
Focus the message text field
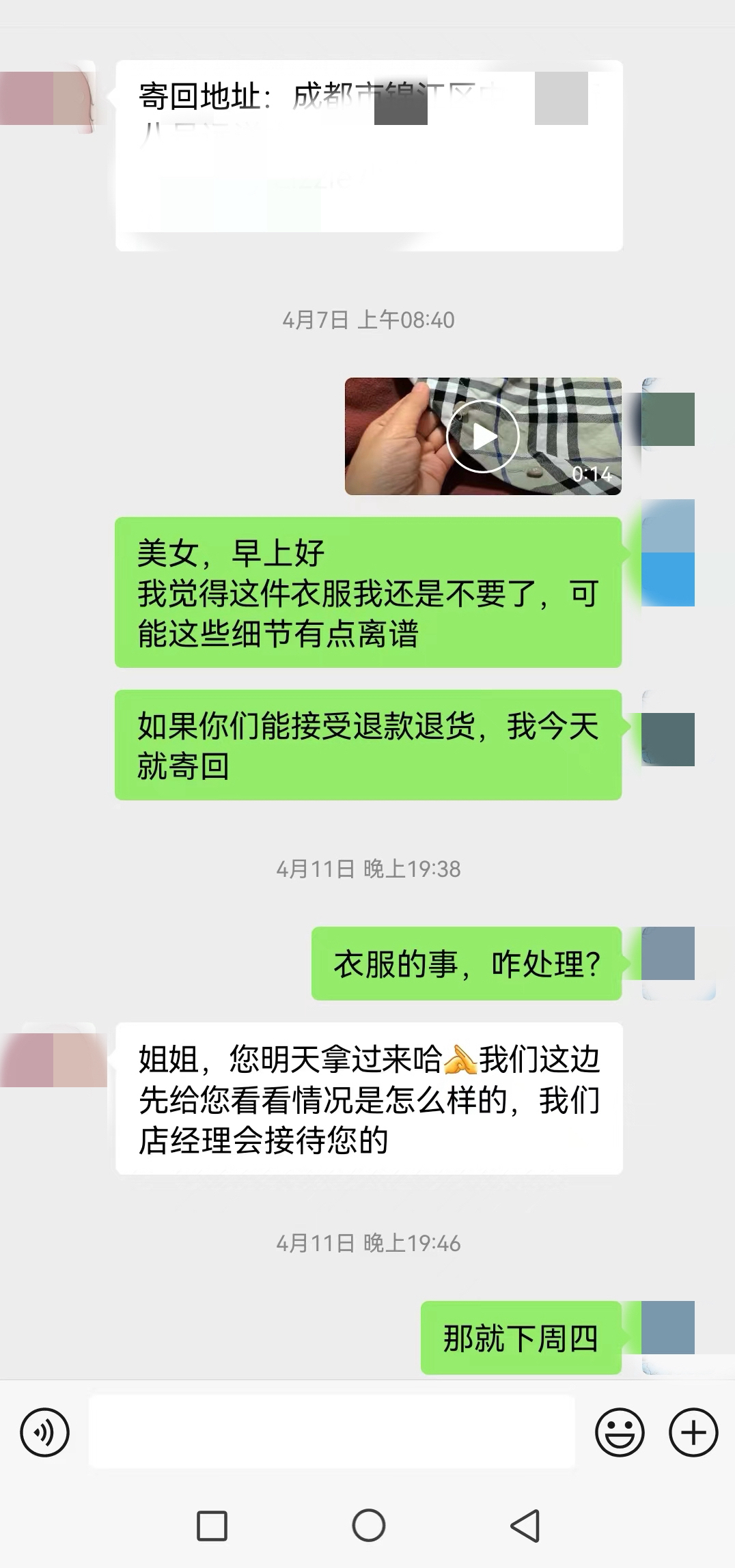tap(332, 1432)
